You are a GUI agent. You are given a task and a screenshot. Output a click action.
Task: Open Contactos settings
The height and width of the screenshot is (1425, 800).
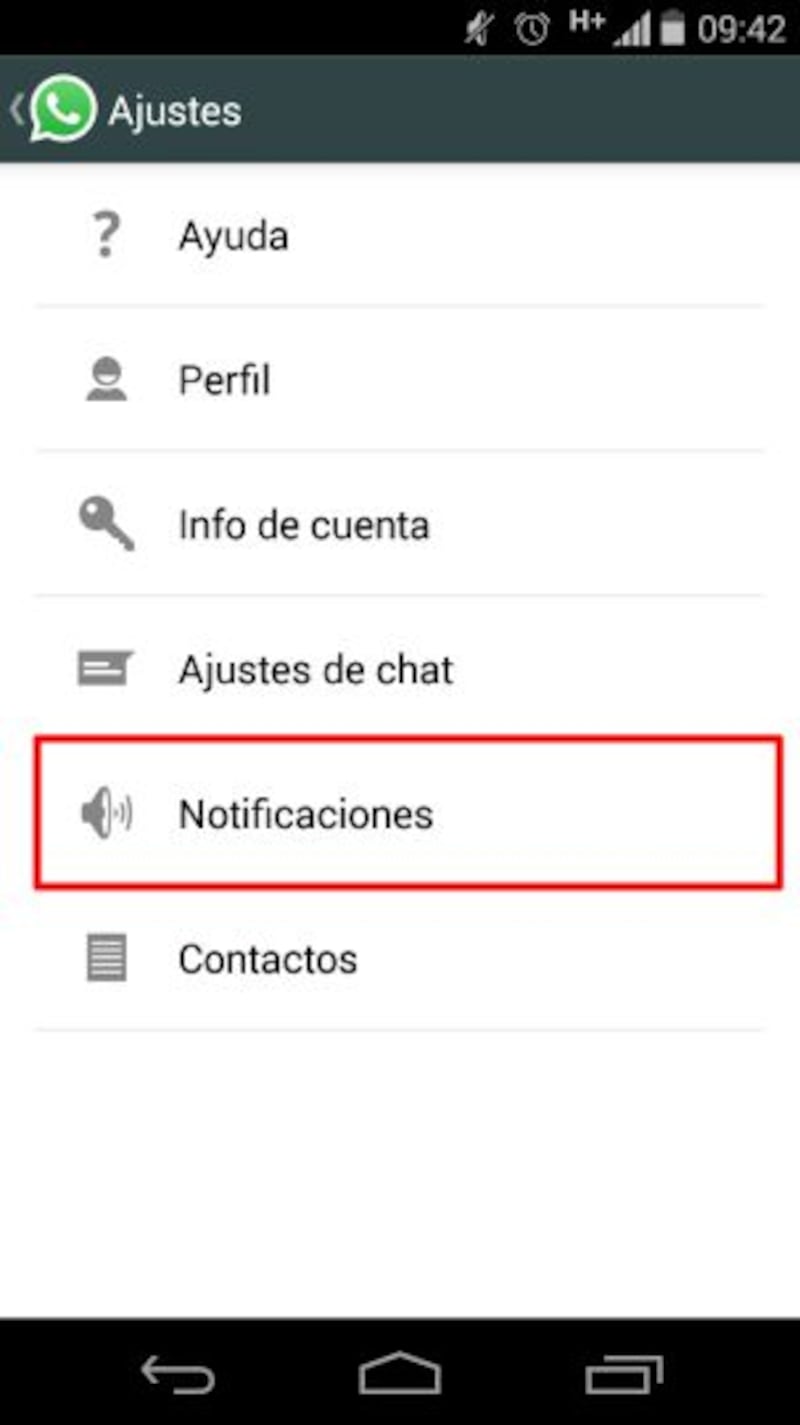click(400, 959)
